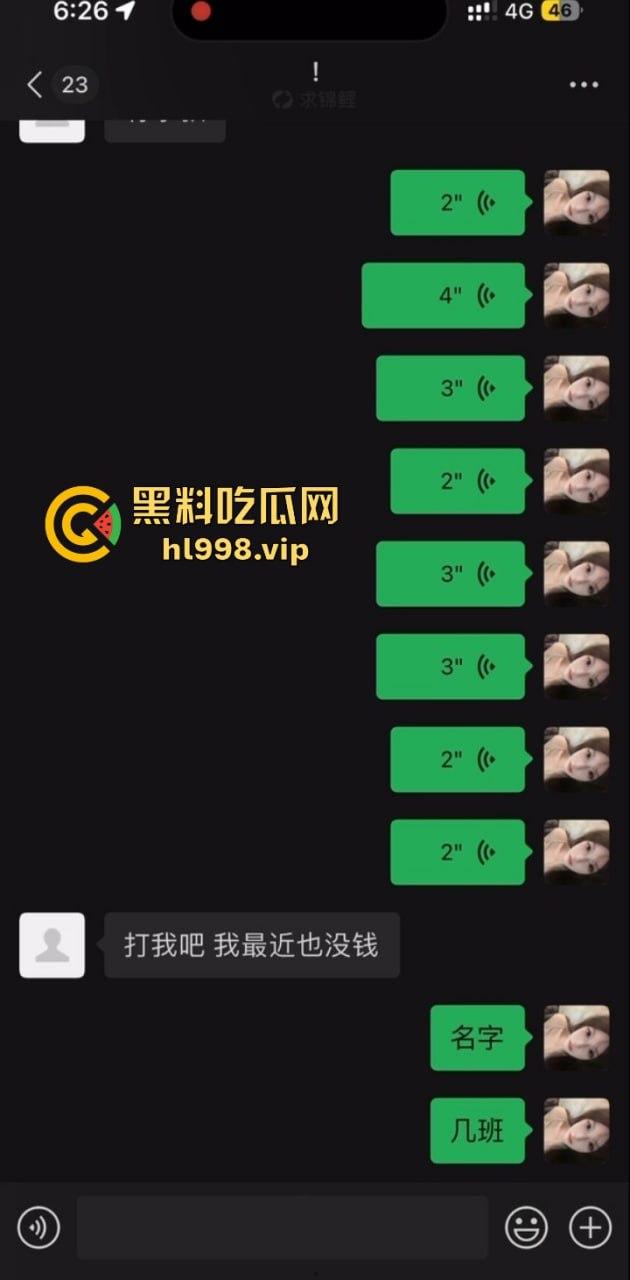Open the emoji picker

click(x=526, y=1227)
